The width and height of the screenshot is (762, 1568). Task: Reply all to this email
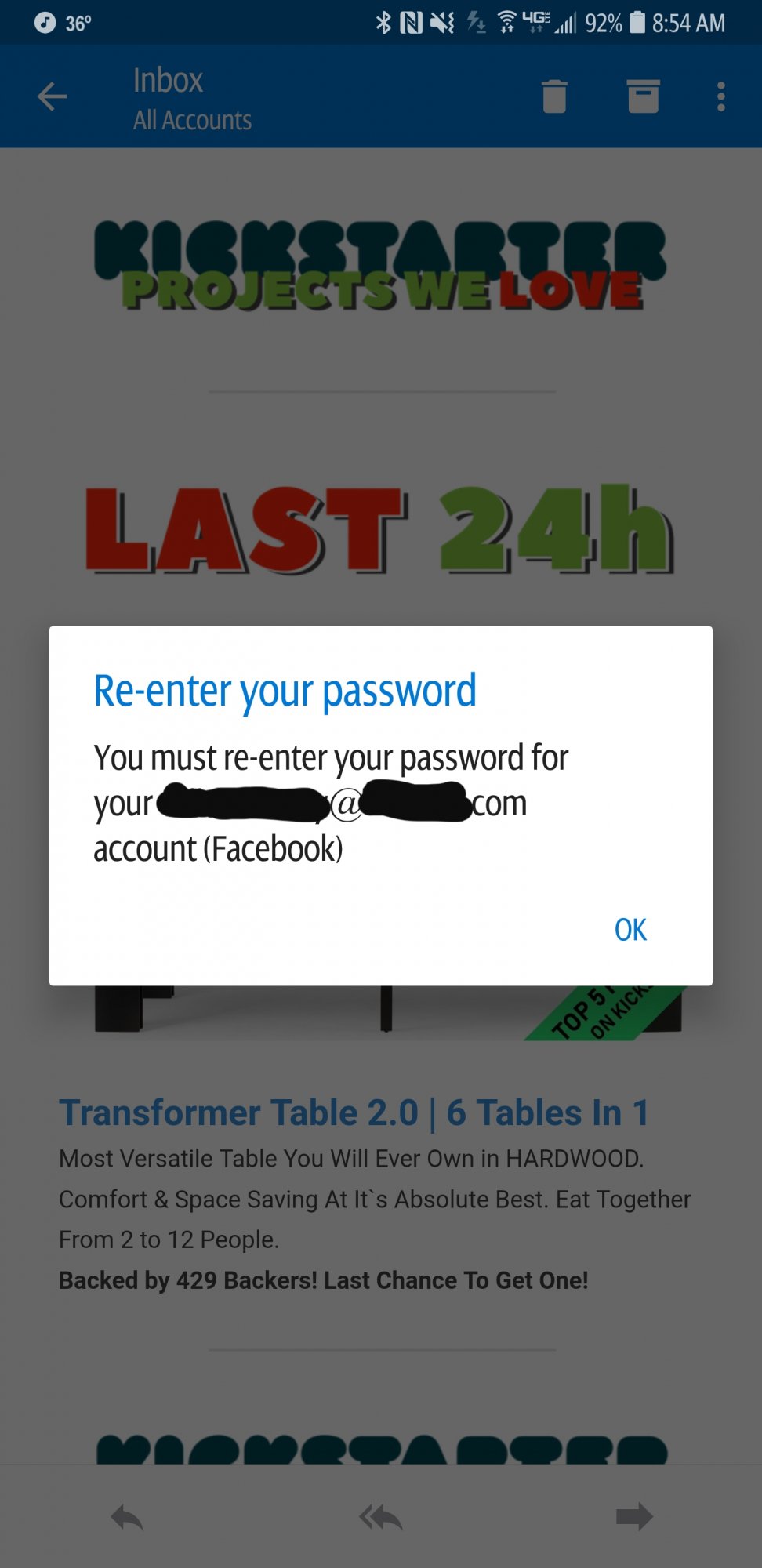pos(381,1518)
